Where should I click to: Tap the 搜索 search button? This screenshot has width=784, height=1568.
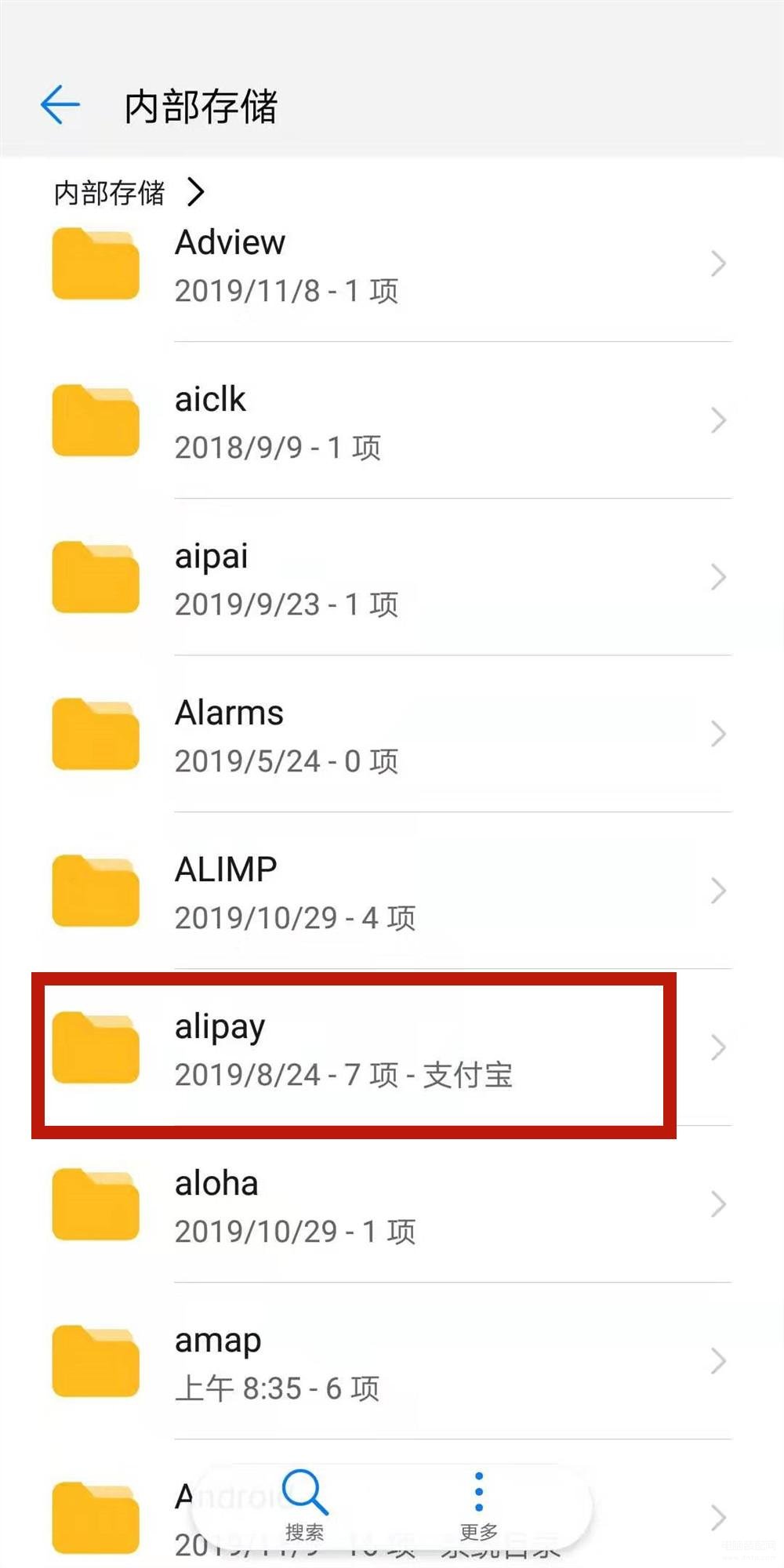click(x=304, y=1506)
